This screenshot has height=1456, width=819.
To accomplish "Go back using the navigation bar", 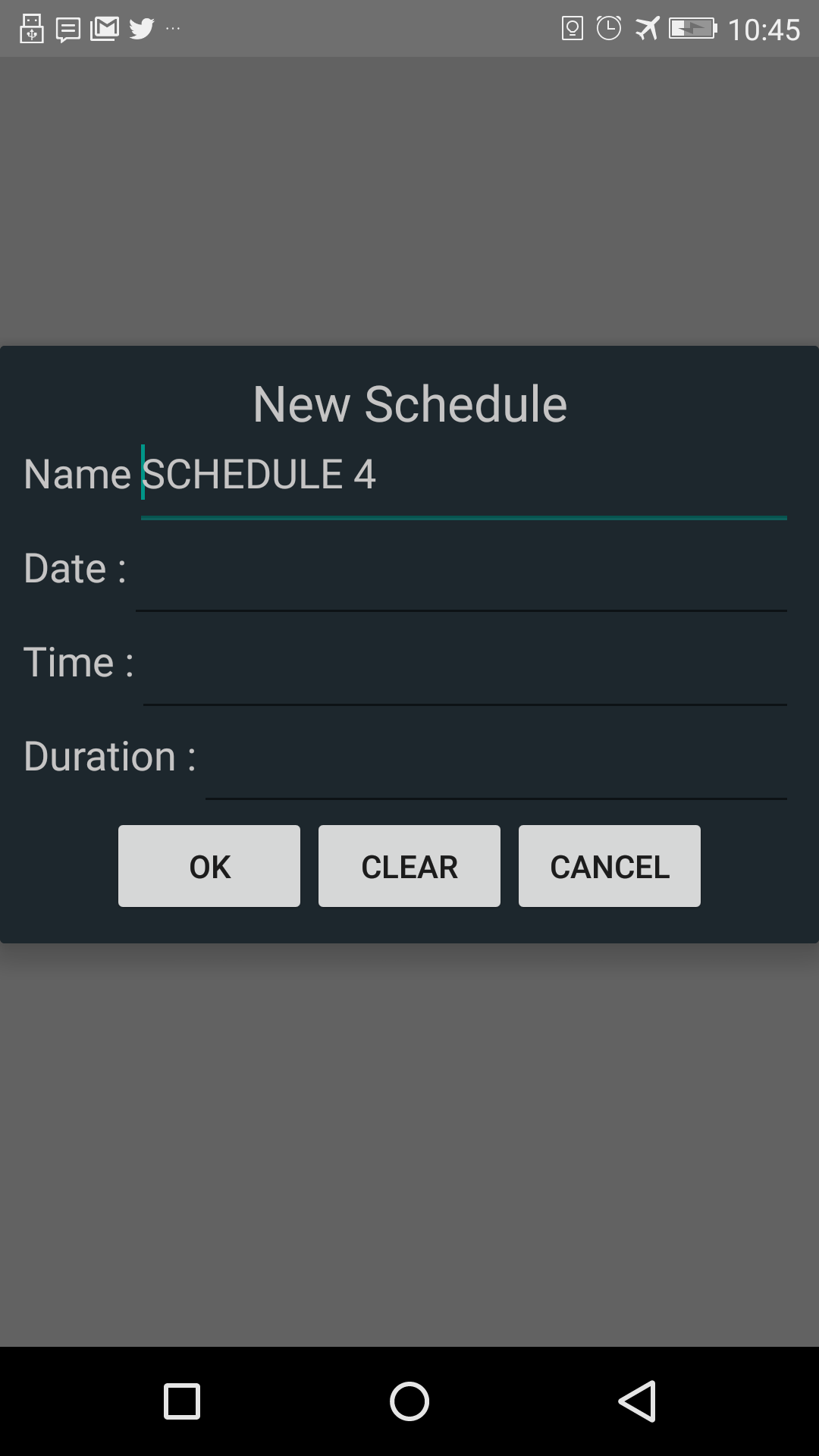I will coord(637,1401).
